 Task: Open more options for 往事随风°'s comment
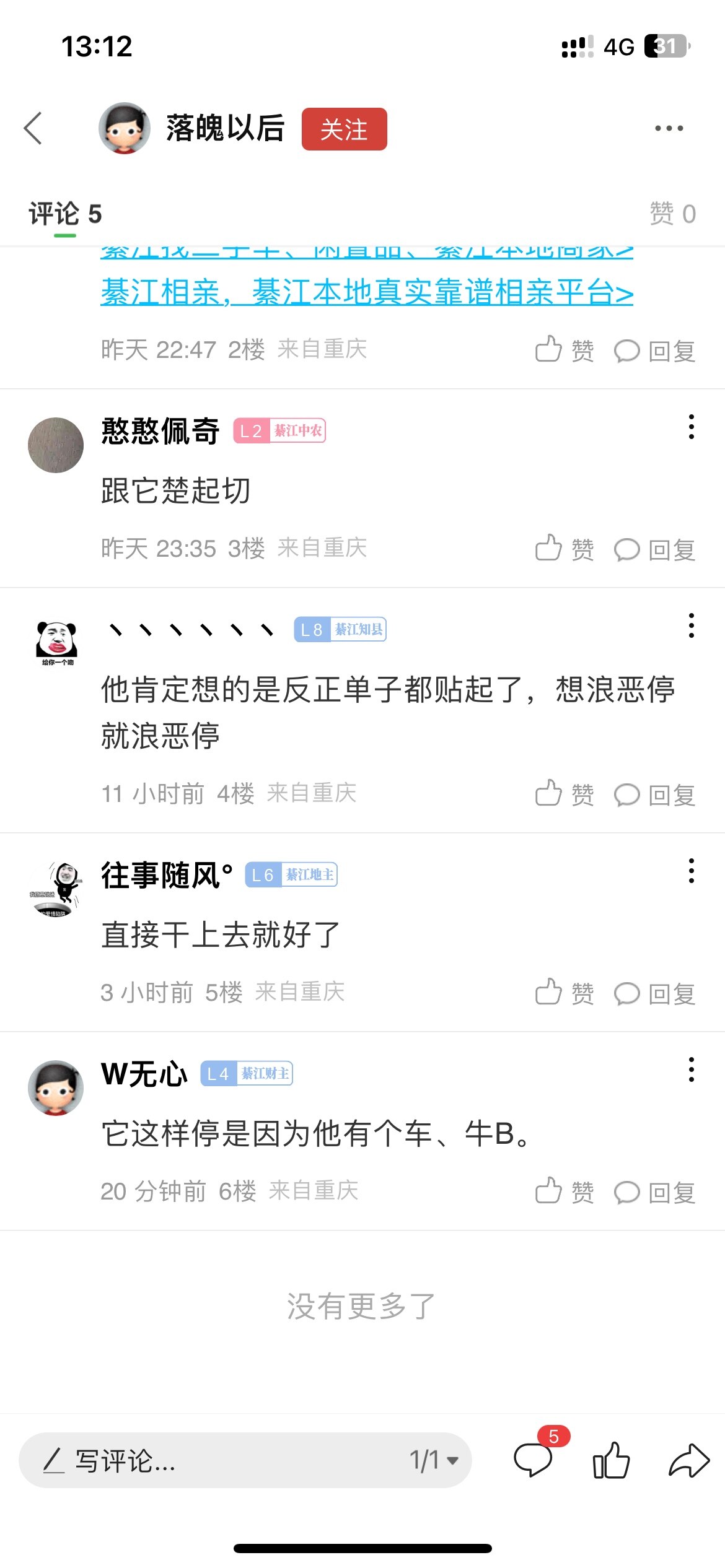(x=691, y=871)
